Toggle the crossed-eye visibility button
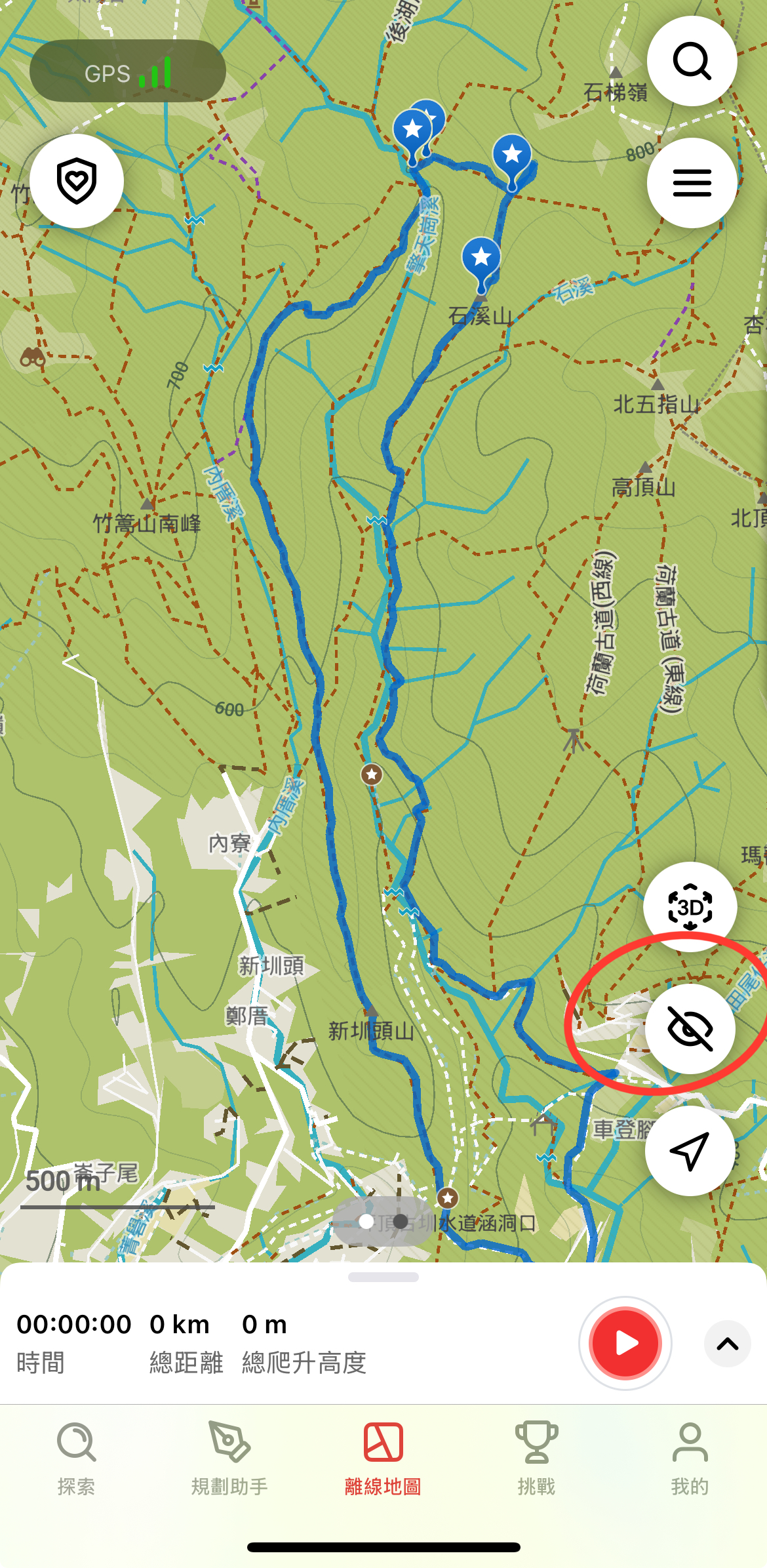The image size is (767, 1568). coord(690,1029)
